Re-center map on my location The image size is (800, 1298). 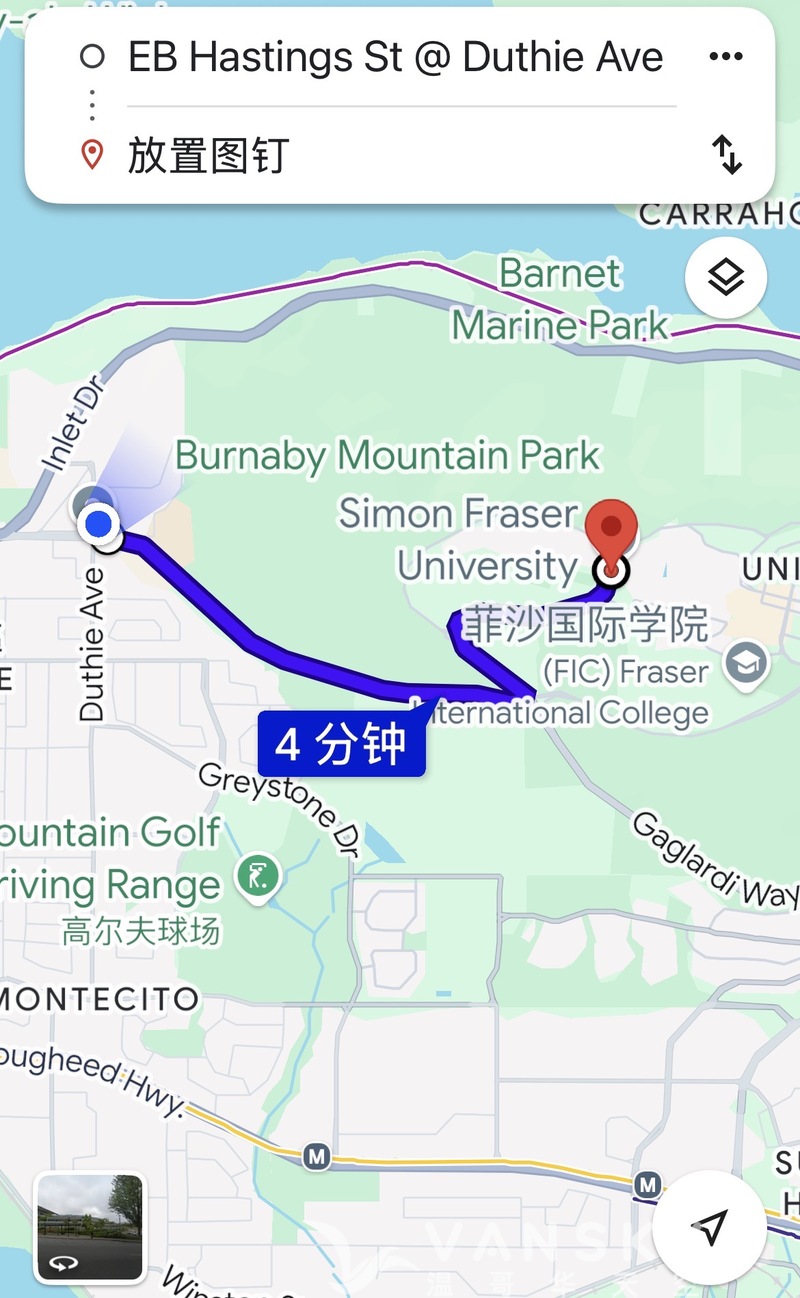(x=711, y=1228)
